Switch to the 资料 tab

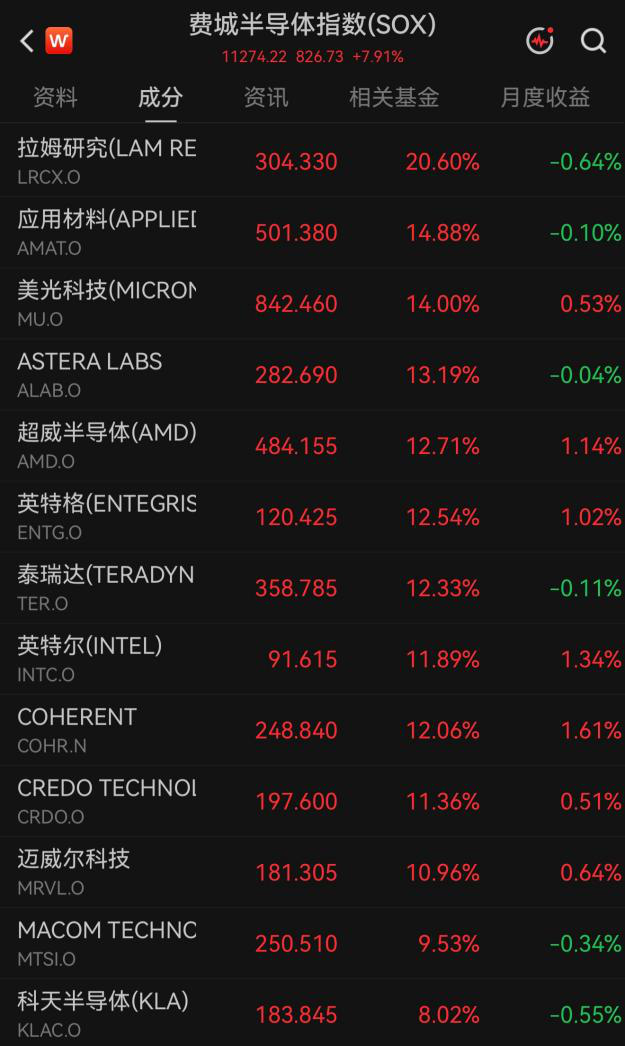click(x=55, y=97)
